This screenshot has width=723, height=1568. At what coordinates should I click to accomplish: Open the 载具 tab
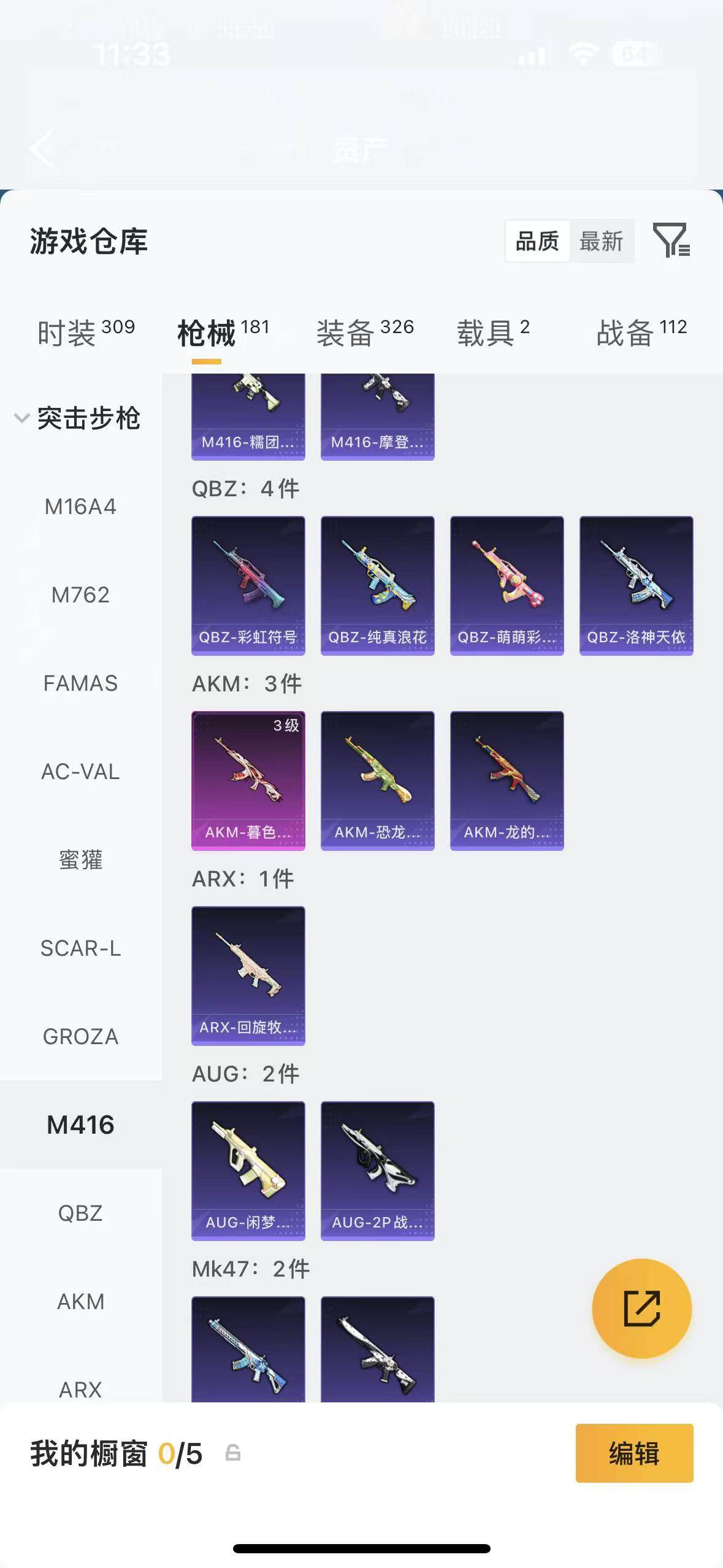[x=493, y=332]
